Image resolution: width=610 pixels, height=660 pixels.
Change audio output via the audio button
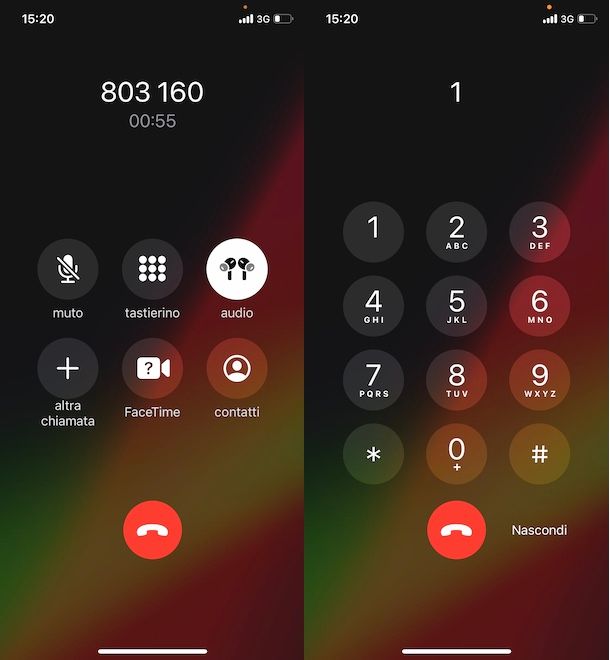(237, 270)
